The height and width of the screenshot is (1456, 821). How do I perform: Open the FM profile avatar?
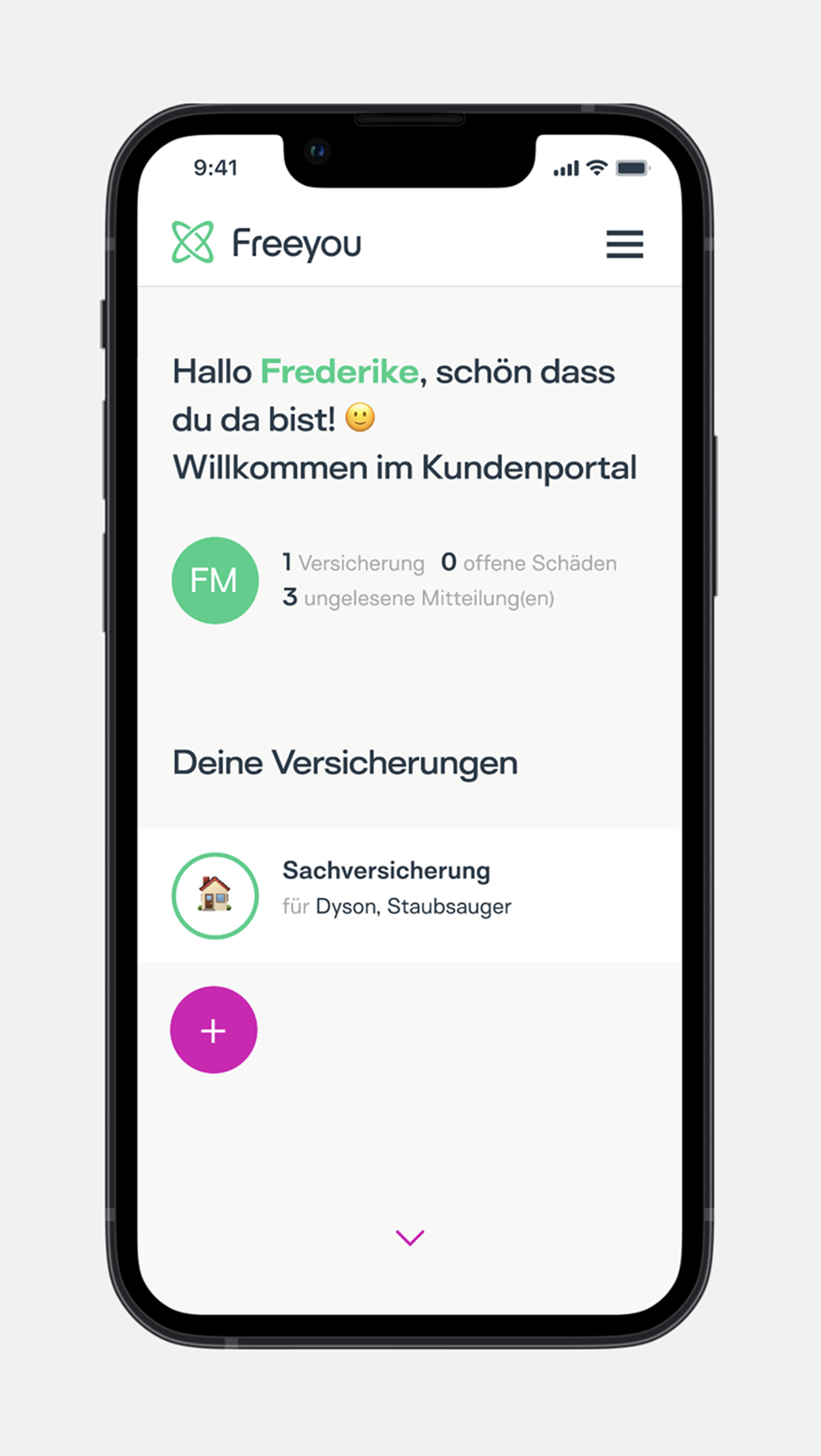coord(215,581)
